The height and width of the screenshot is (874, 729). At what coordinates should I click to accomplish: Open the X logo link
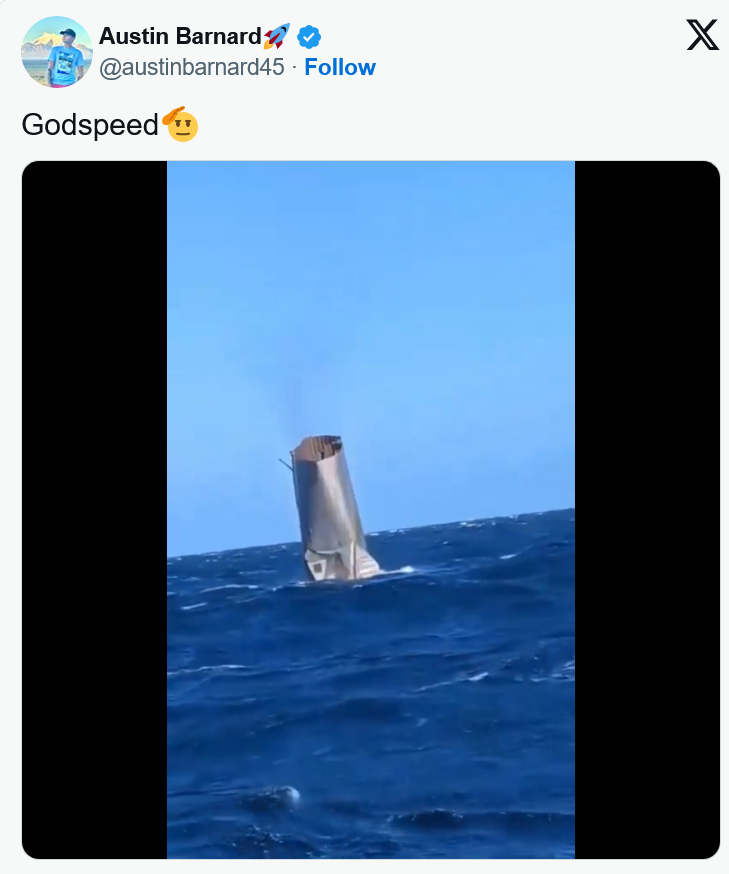click(702, 36)
